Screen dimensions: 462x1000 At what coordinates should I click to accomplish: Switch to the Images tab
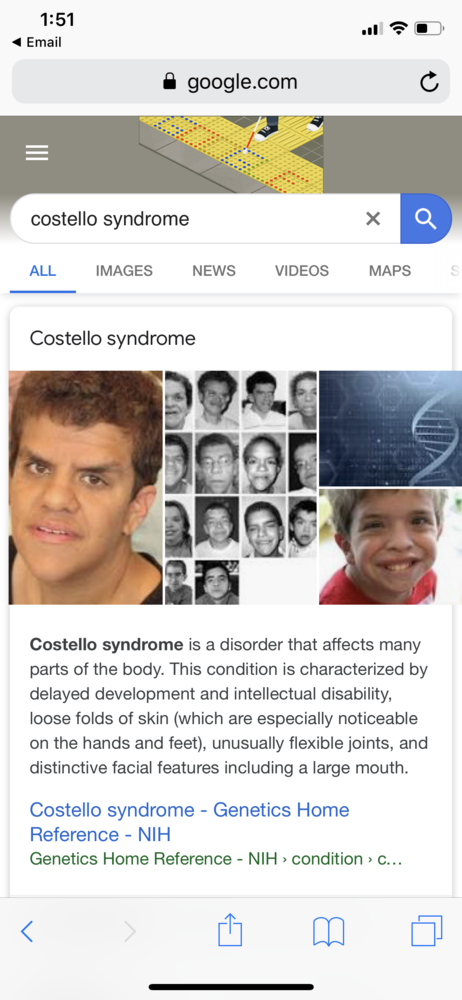coord(124,271)
